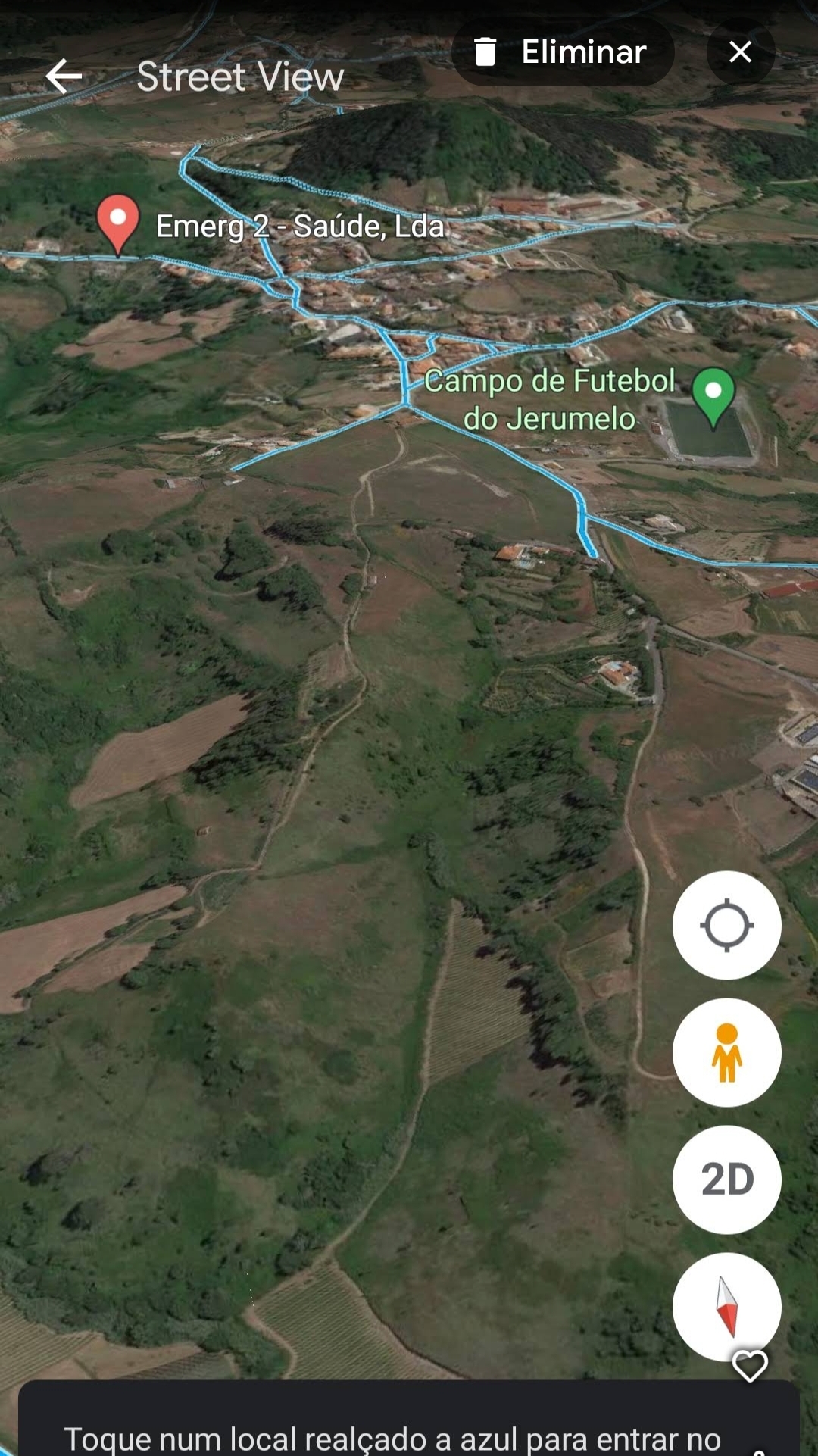This screenshot has width=818, height=1456.
Task: Tap the Eliminar delete button
Action: (562, 52)
